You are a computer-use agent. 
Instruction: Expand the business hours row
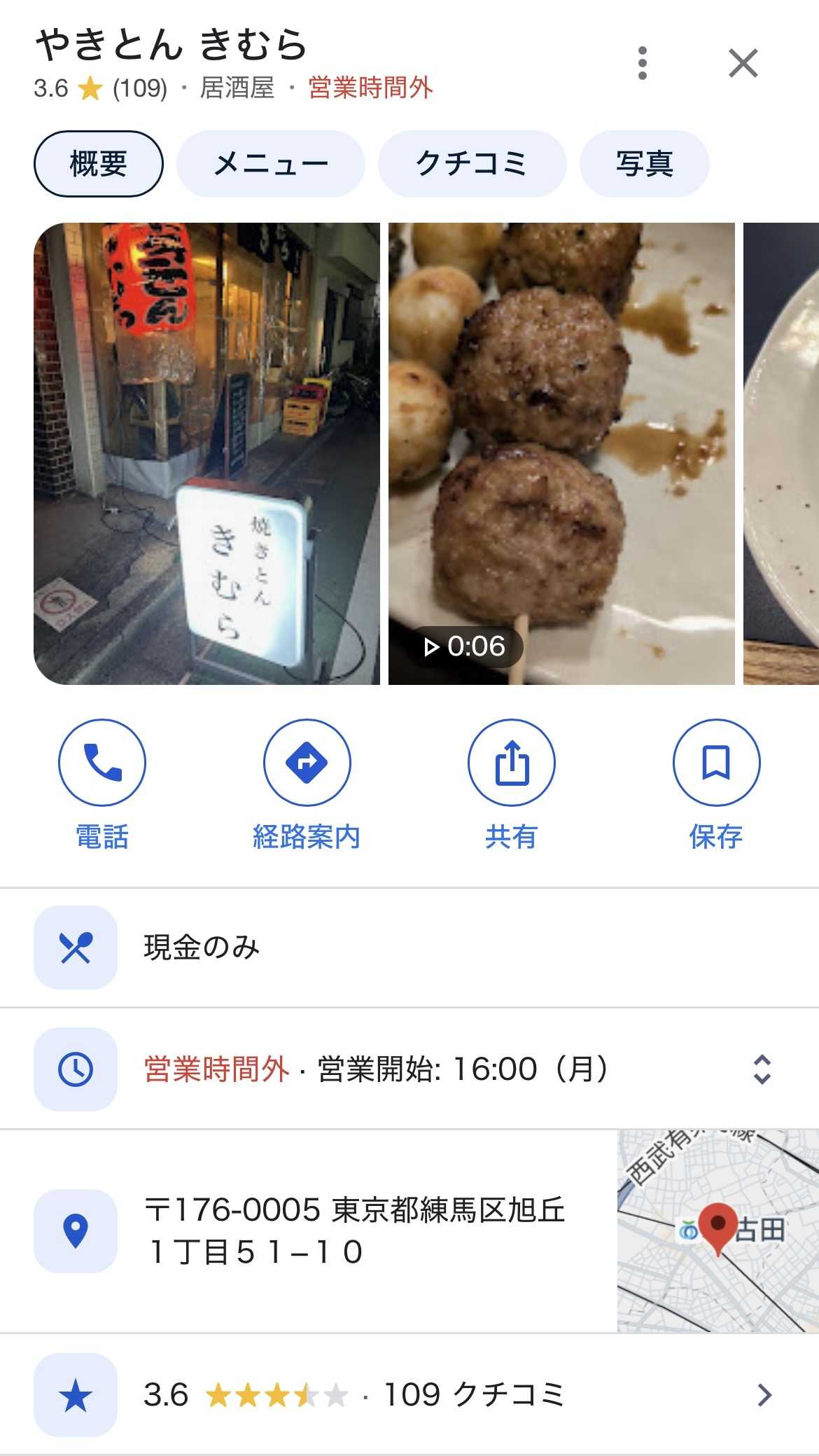point(762,1069)
